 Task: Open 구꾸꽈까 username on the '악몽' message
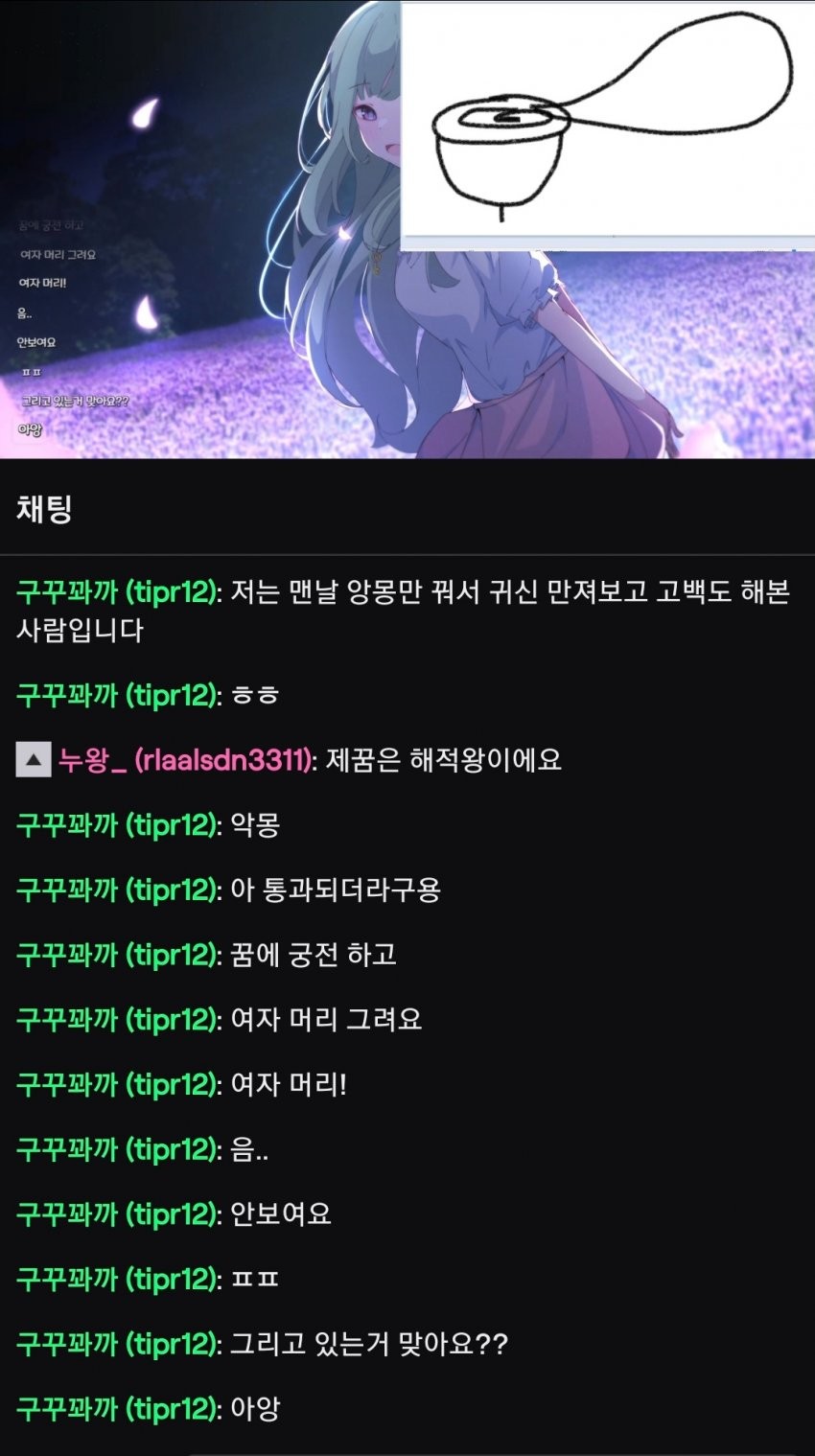point(118,825)
